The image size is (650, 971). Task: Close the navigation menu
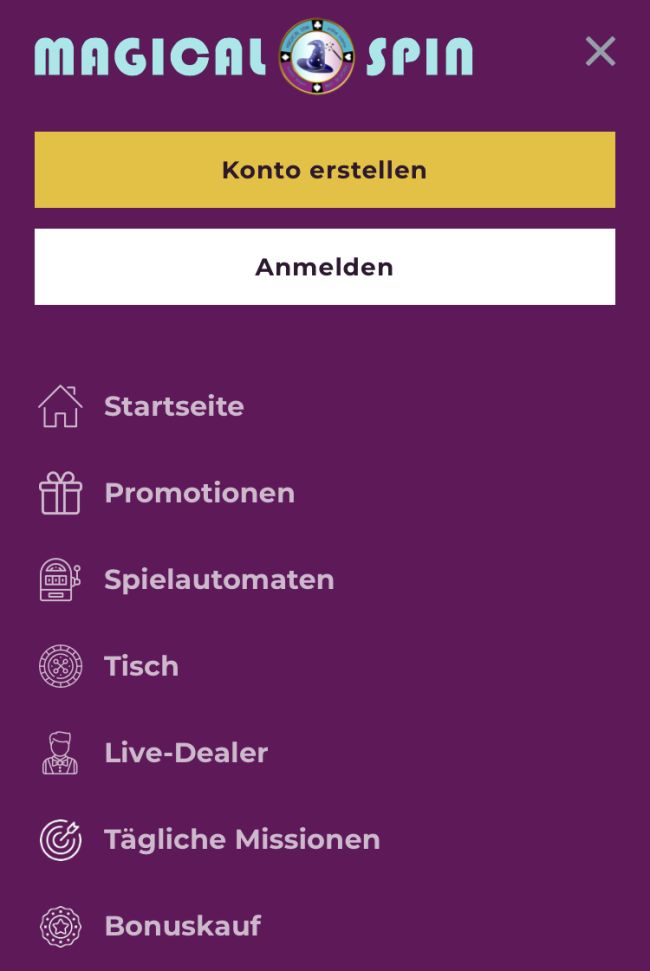click(x=600, y=51)
